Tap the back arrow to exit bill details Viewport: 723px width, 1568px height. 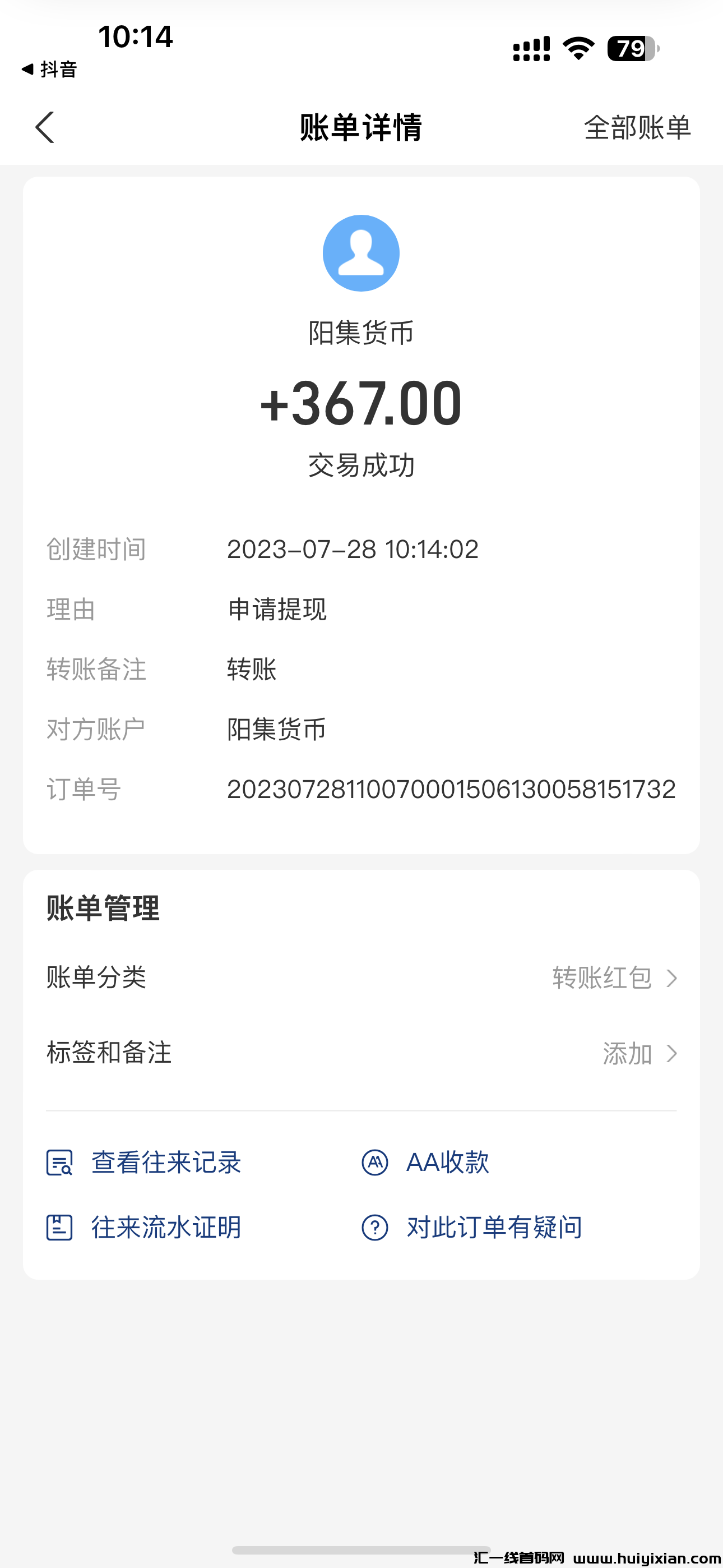[45, 128]
